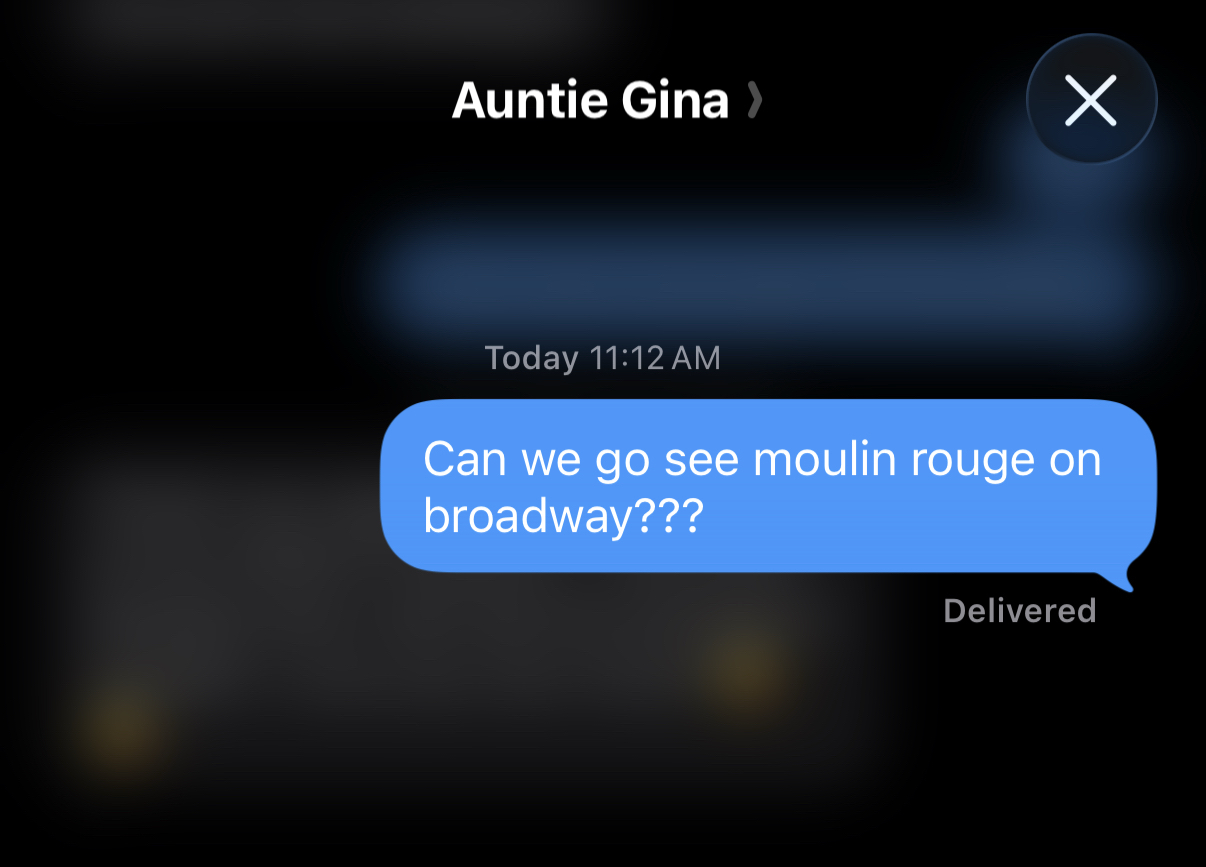Close the message preview overlay
The width and height of the screenshot is (1206, 867).
(x=1091, y=100)
